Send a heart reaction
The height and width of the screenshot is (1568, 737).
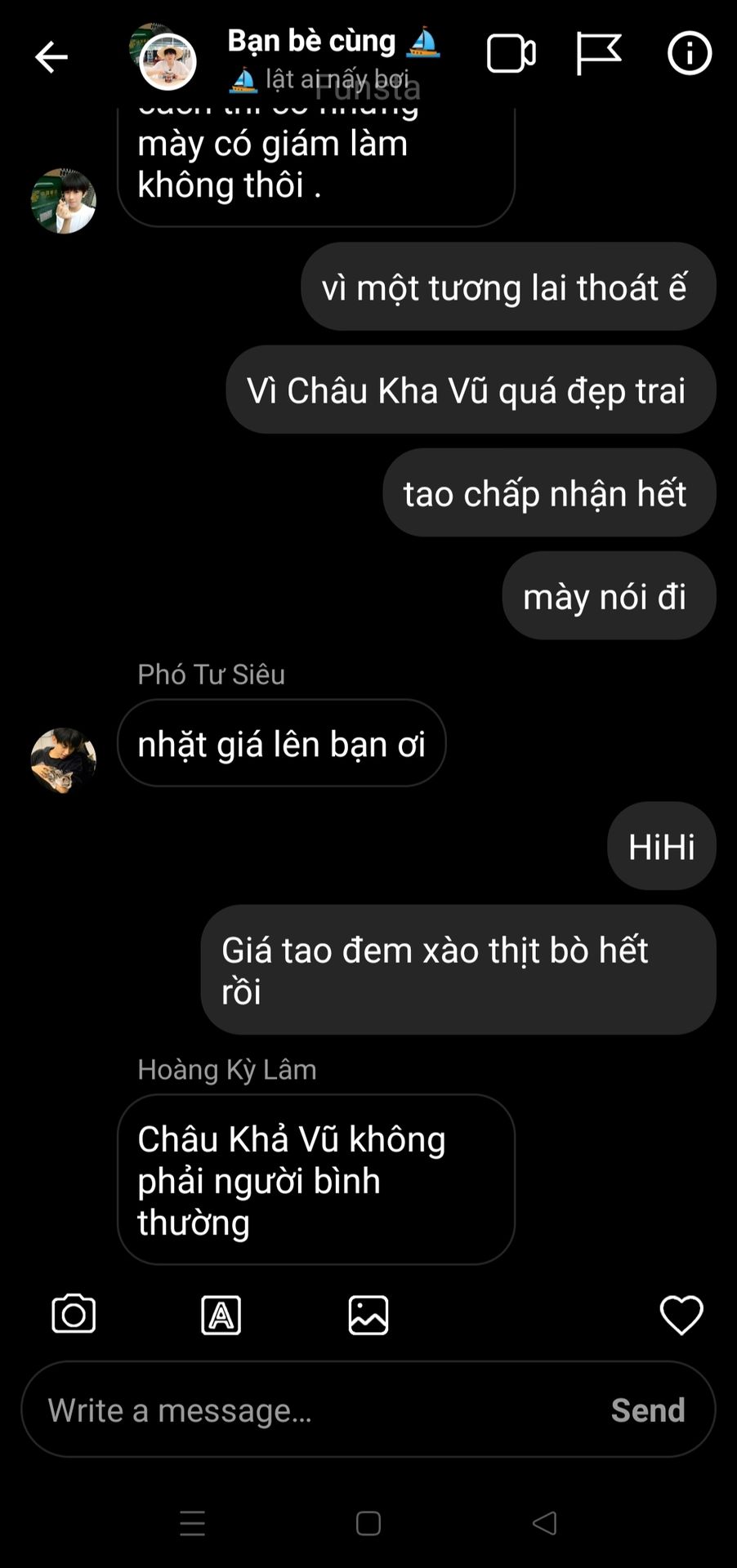[681, 1315]
